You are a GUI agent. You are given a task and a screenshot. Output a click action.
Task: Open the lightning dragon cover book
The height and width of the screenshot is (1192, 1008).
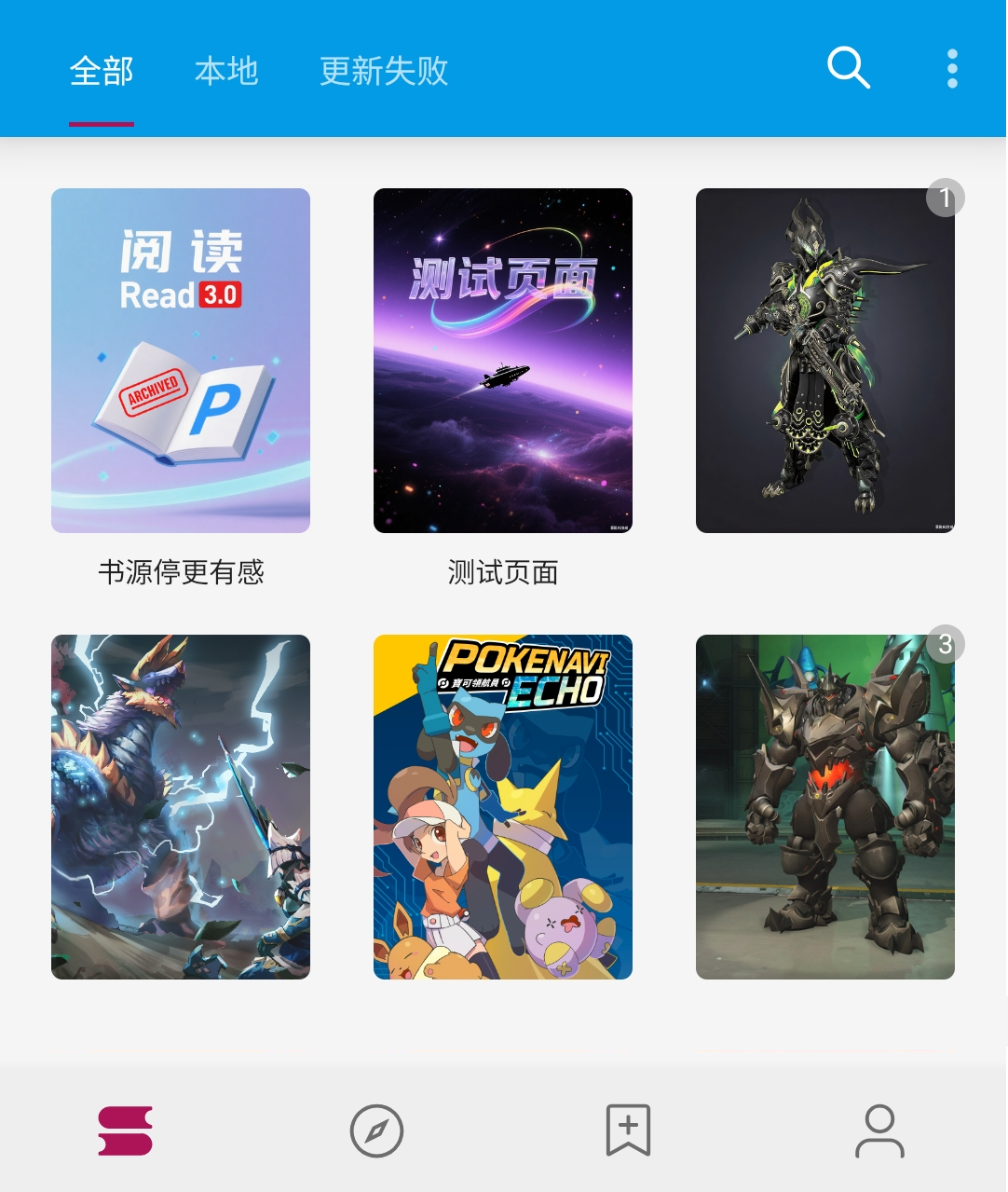(x=181, y=806)
